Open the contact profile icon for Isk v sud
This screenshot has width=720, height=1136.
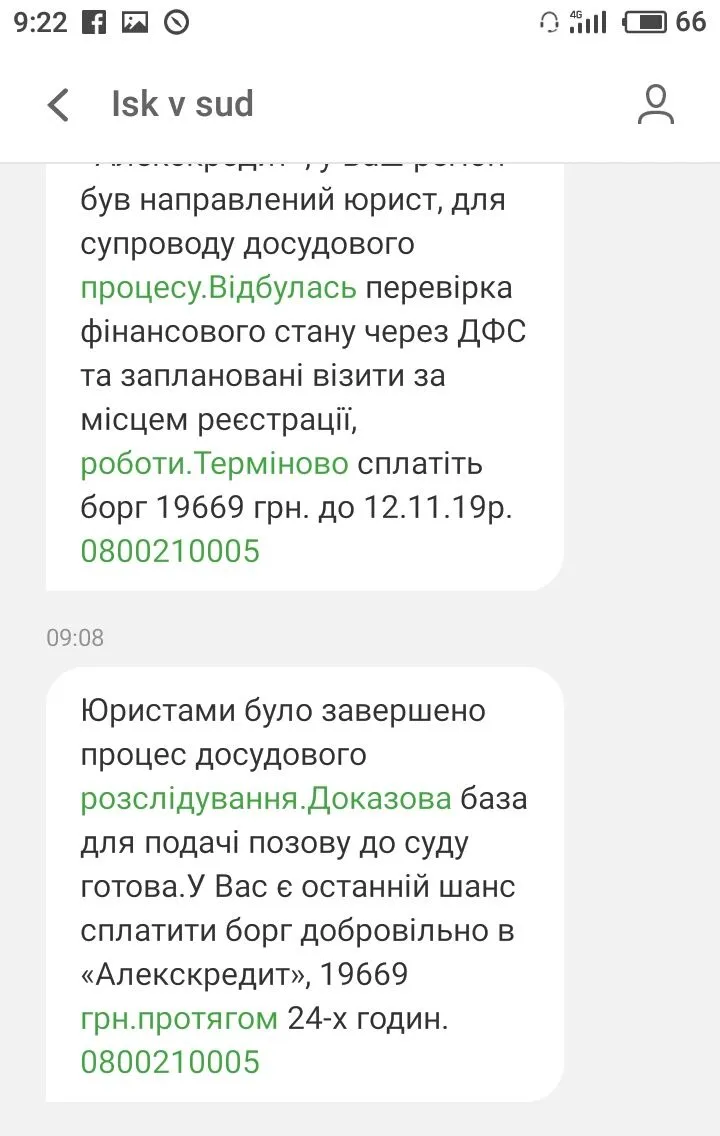(x=655, y=104)
